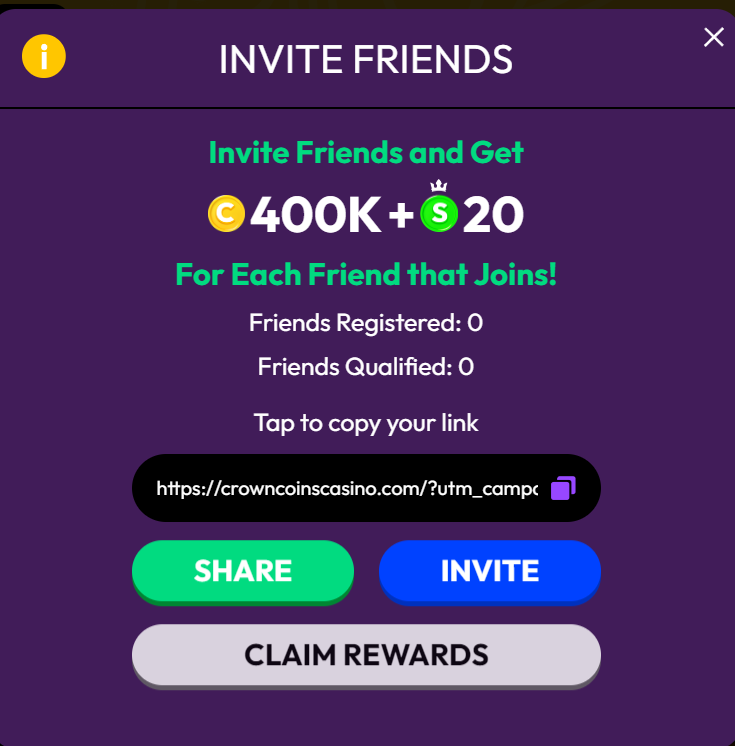735x746 pixels.
Task: Tap the green SHARE button
Action: 243,570
